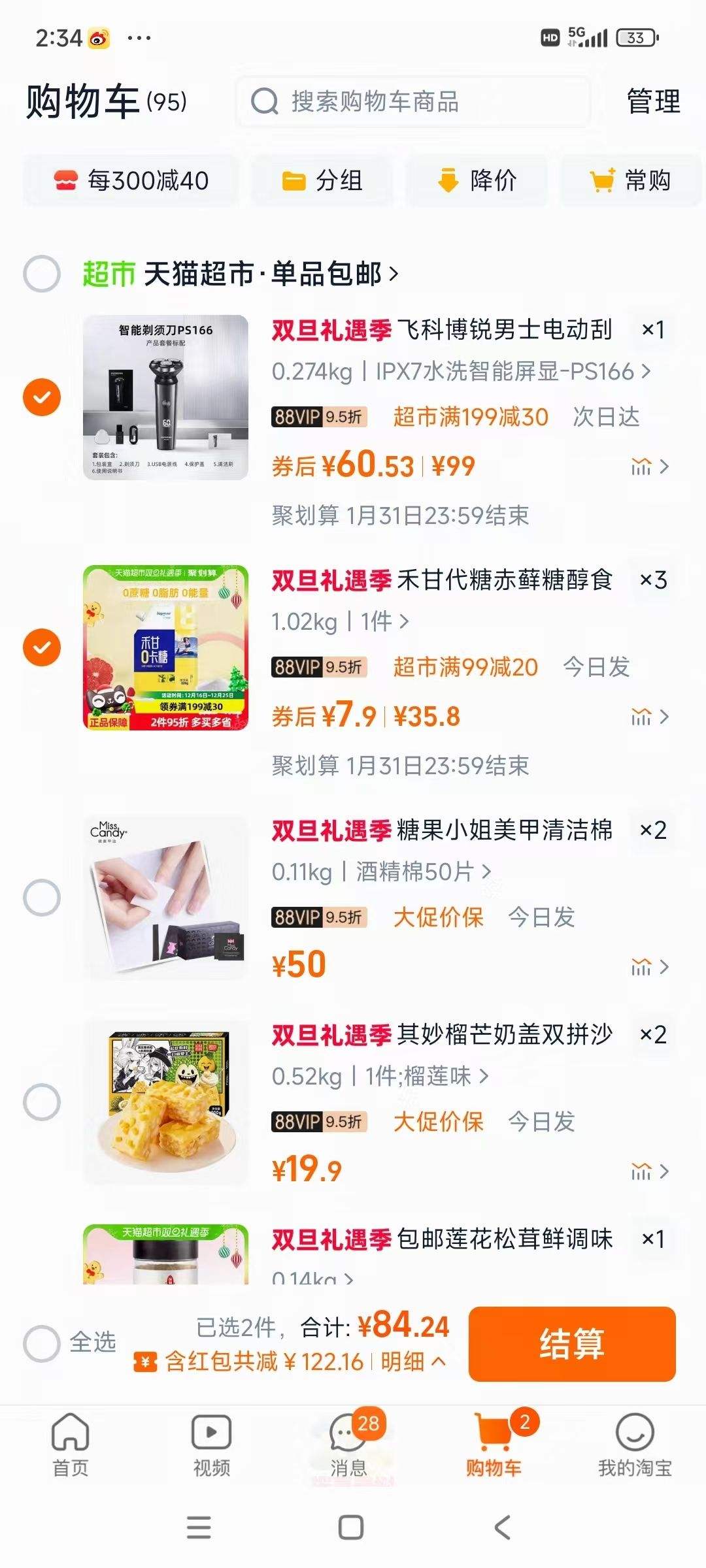Open the 降价 price-drop filter icon
Image resolution: width=706 pixels, height=1568 pixels.
pos(448,181)
